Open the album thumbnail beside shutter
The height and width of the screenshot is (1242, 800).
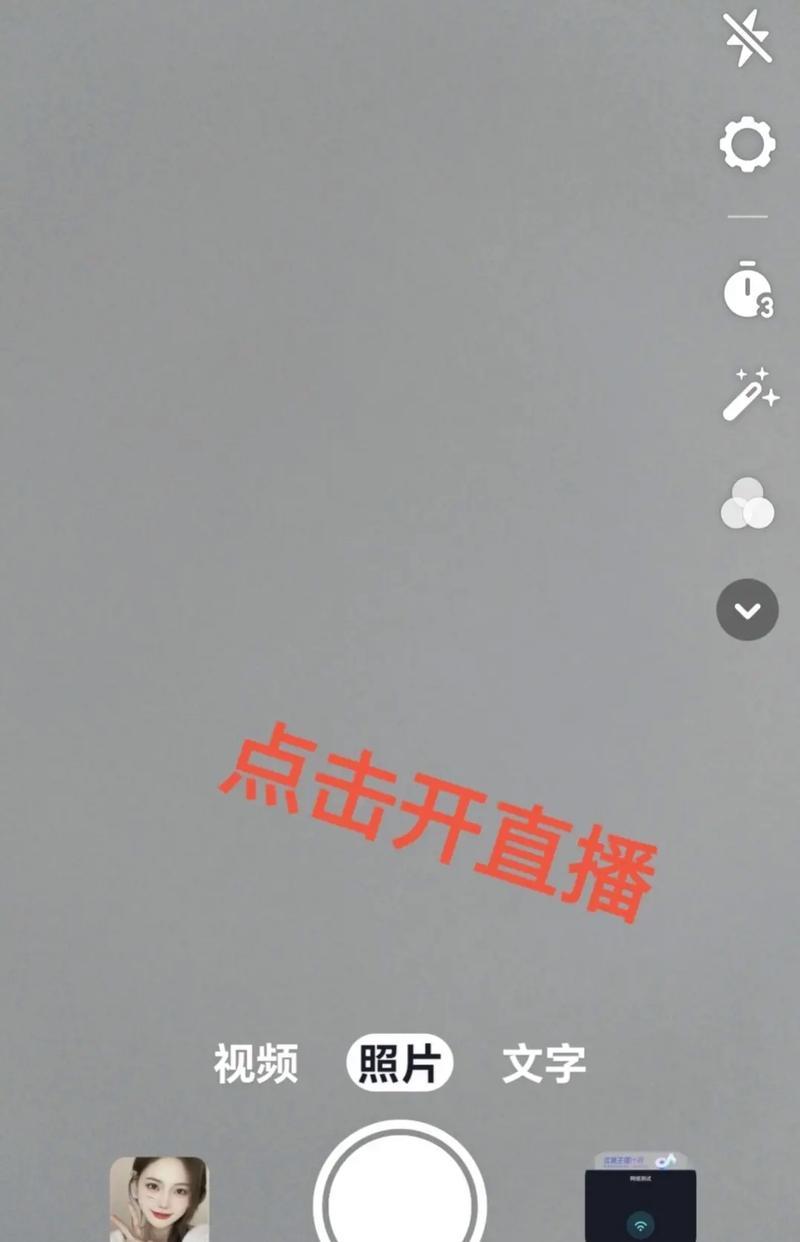(640, 1200)
